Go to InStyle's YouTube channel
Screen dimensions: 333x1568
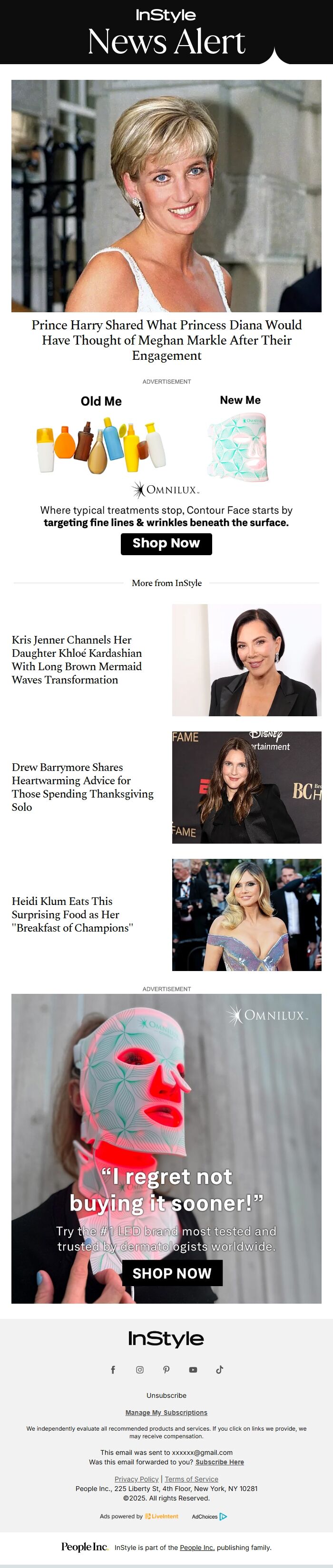193,1370
